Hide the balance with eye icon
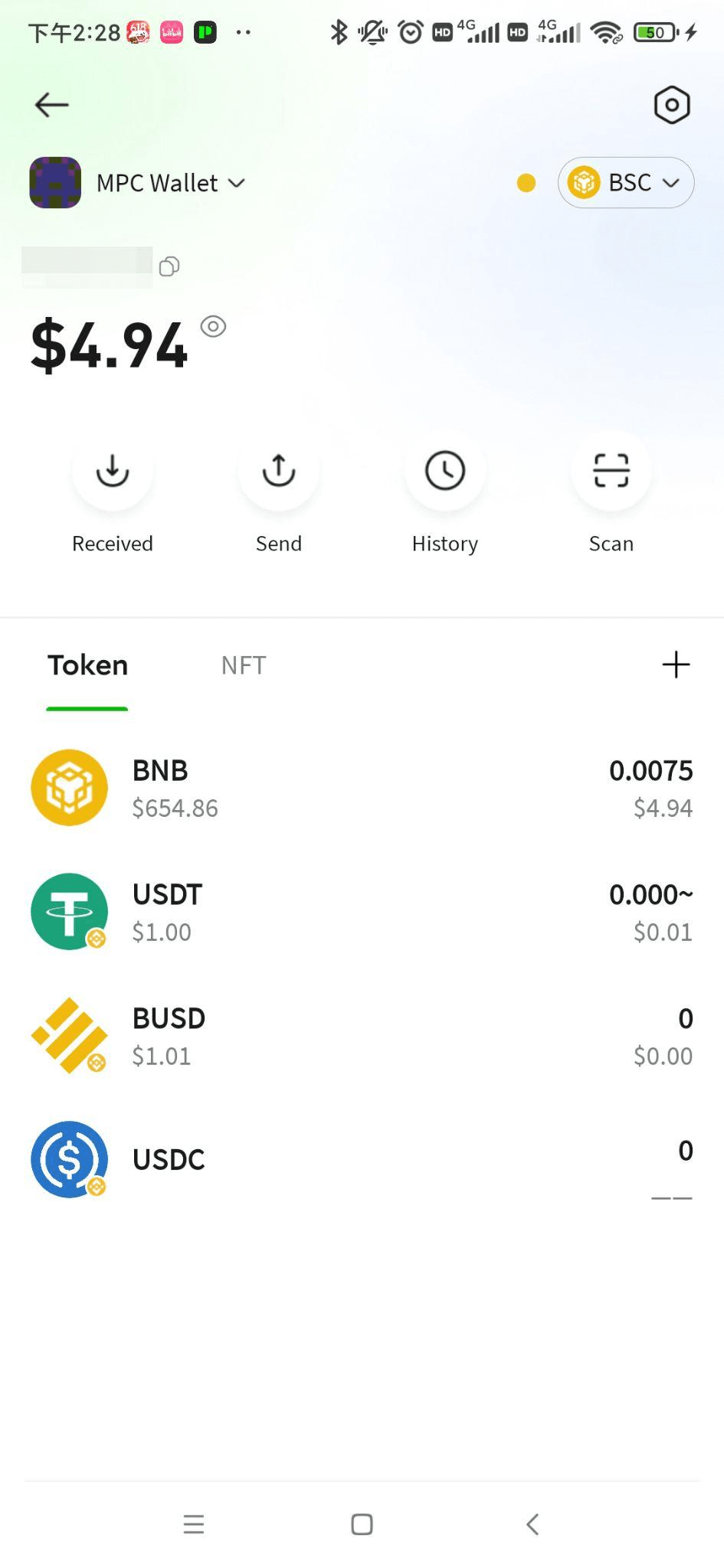This screenshot has height=1568, width=724. [x=213, y=327]
